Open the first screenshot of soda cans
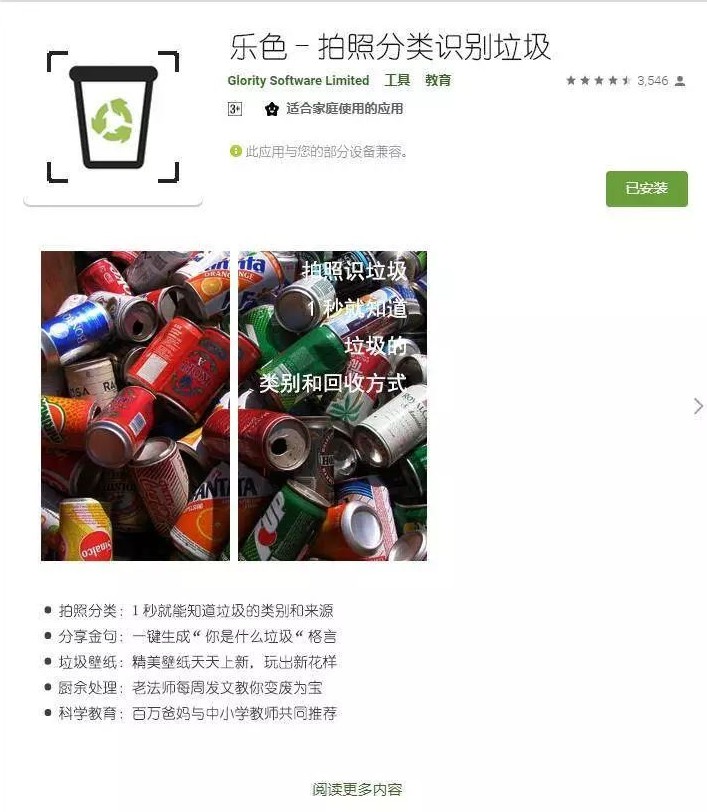 click(135, 405)
